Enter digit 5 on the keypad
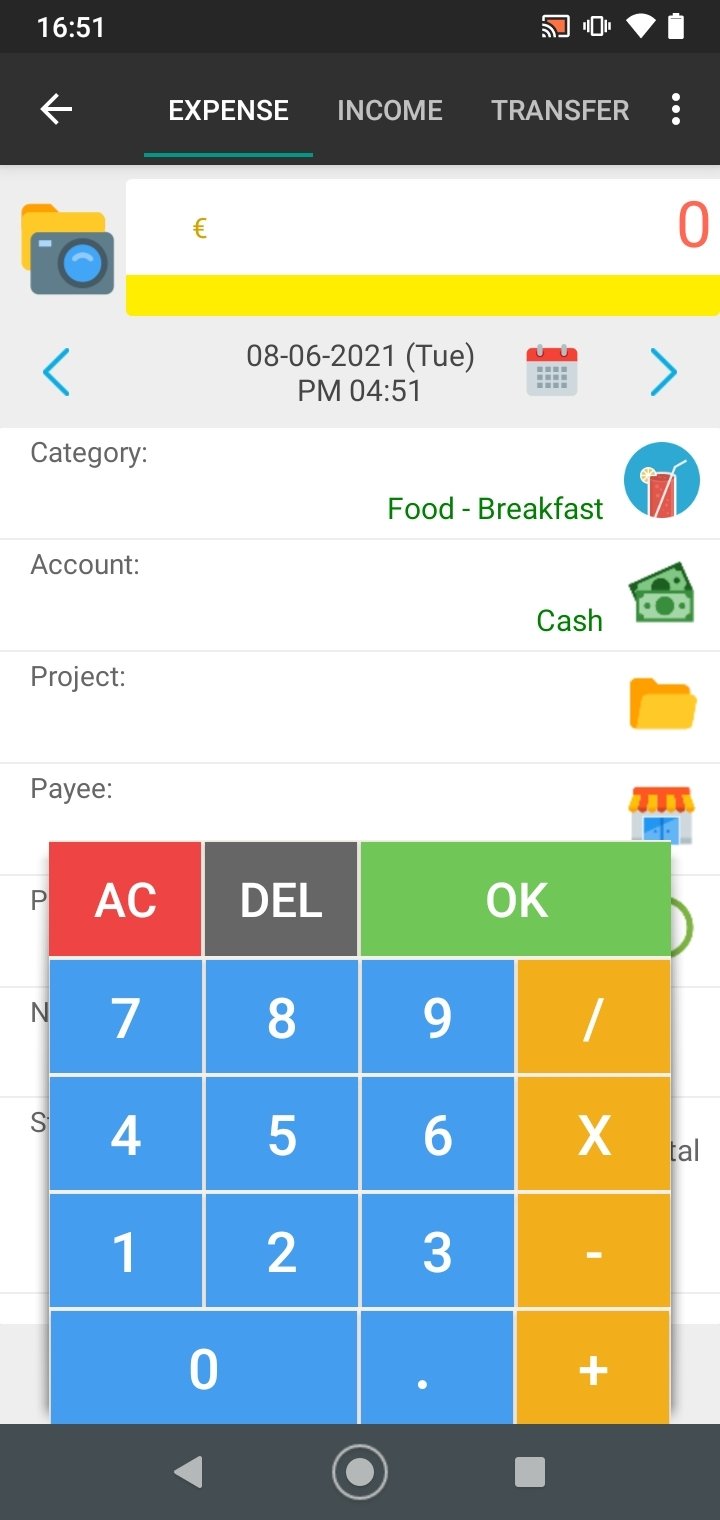 (281, 1134)
